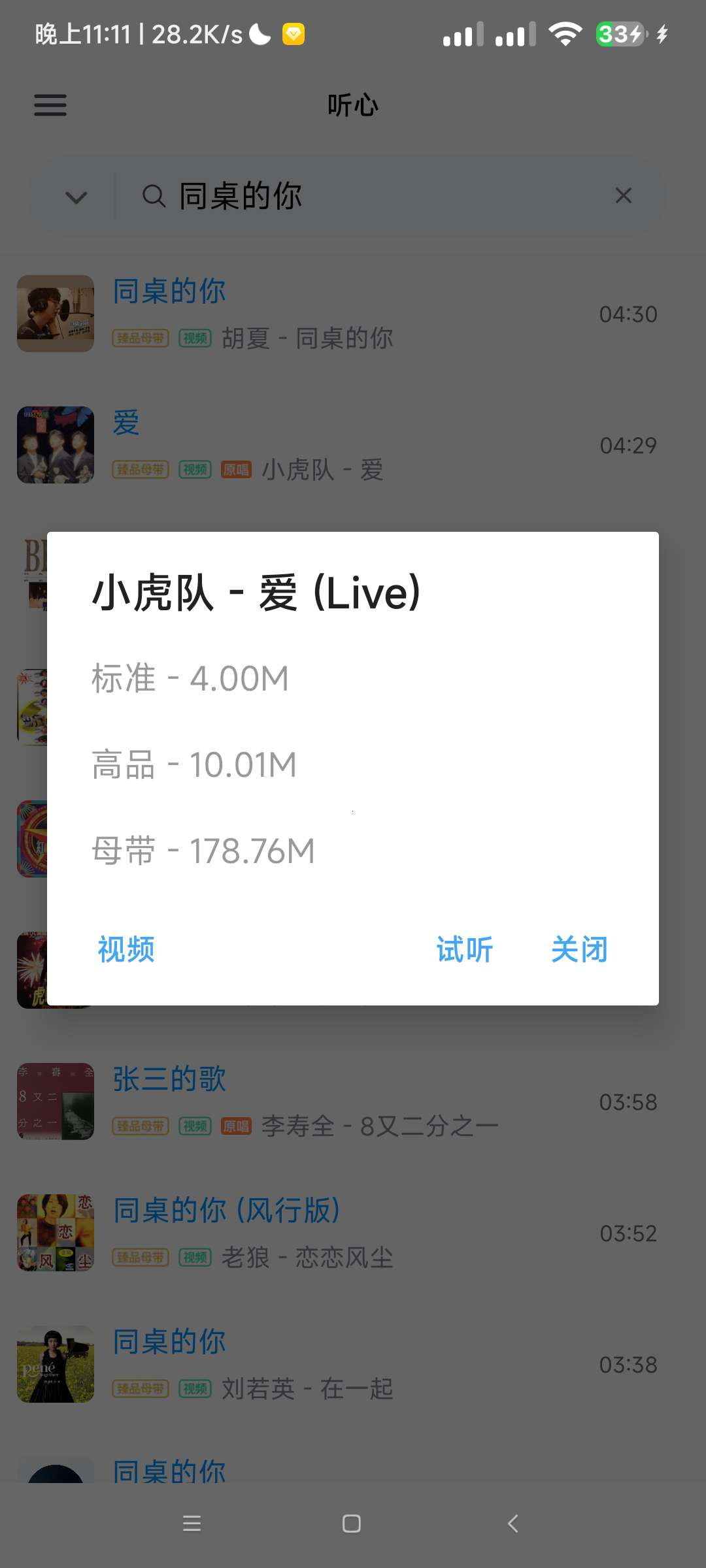The image size is (706, 1568).
Task: Go to the system home screen
Action: [352, 1524]
